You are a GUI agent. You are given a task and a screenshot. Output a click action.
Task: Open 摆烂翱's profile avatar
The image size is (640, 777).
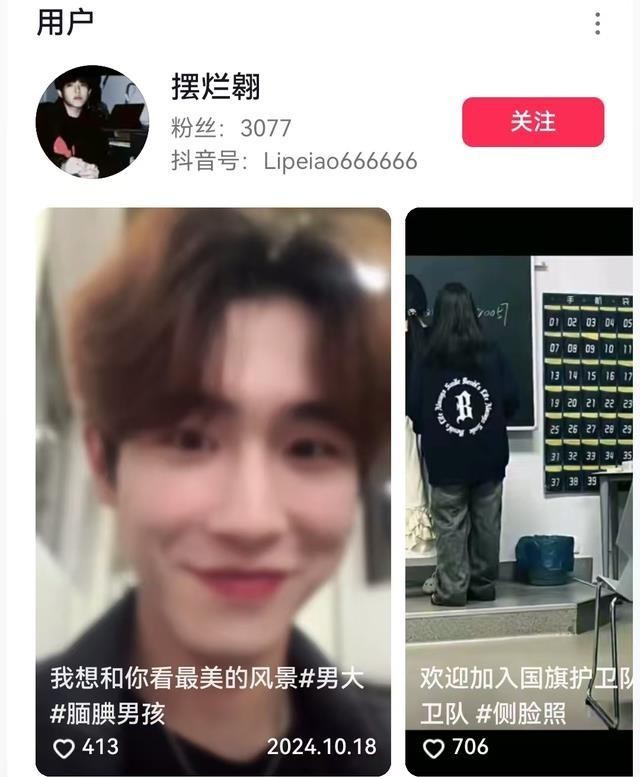point(92,122)
